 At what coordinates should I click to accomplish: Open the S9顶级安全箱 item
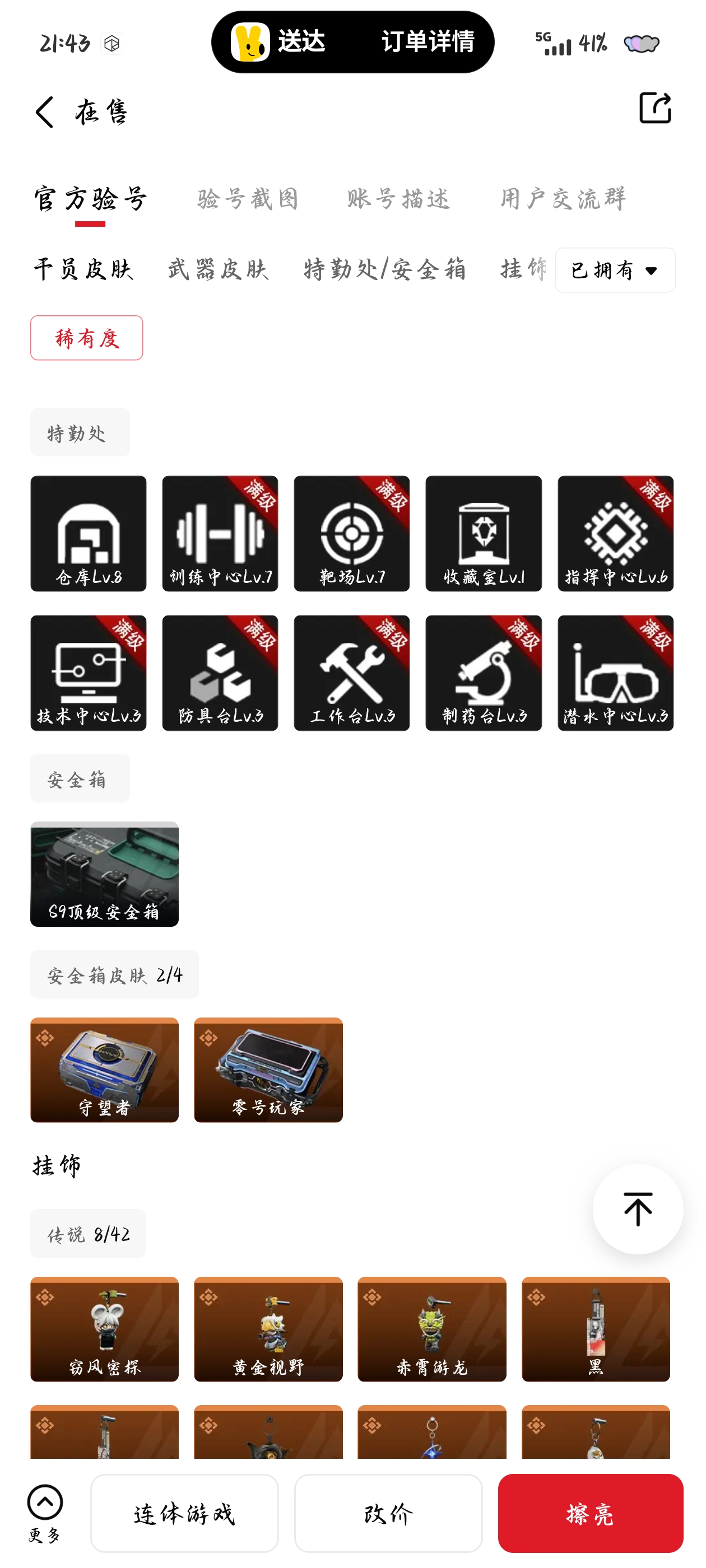(x=104, y=874)
